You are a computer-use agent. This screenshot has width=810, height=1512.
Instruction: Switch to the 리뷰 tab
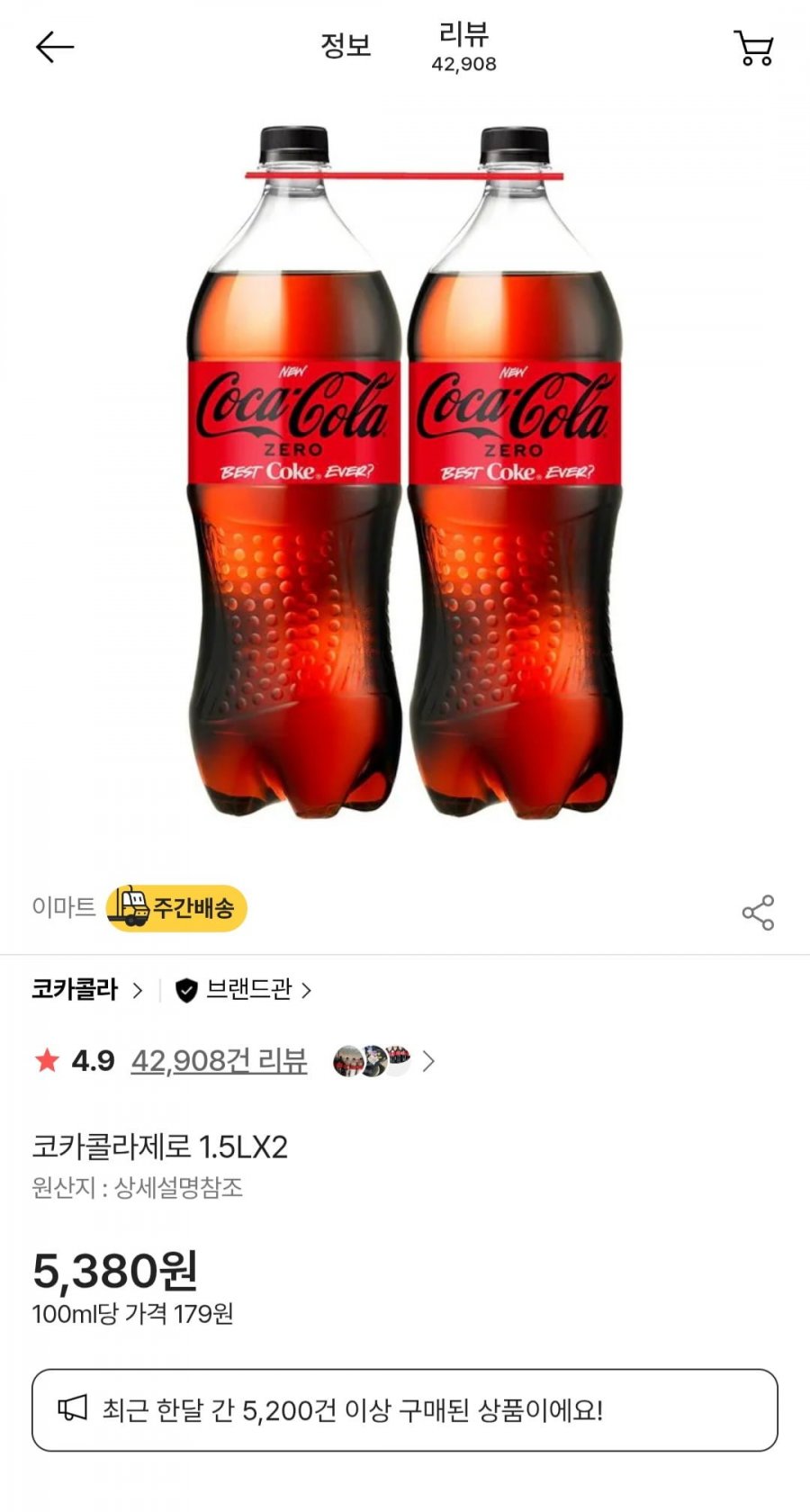(x=463, y=47)
